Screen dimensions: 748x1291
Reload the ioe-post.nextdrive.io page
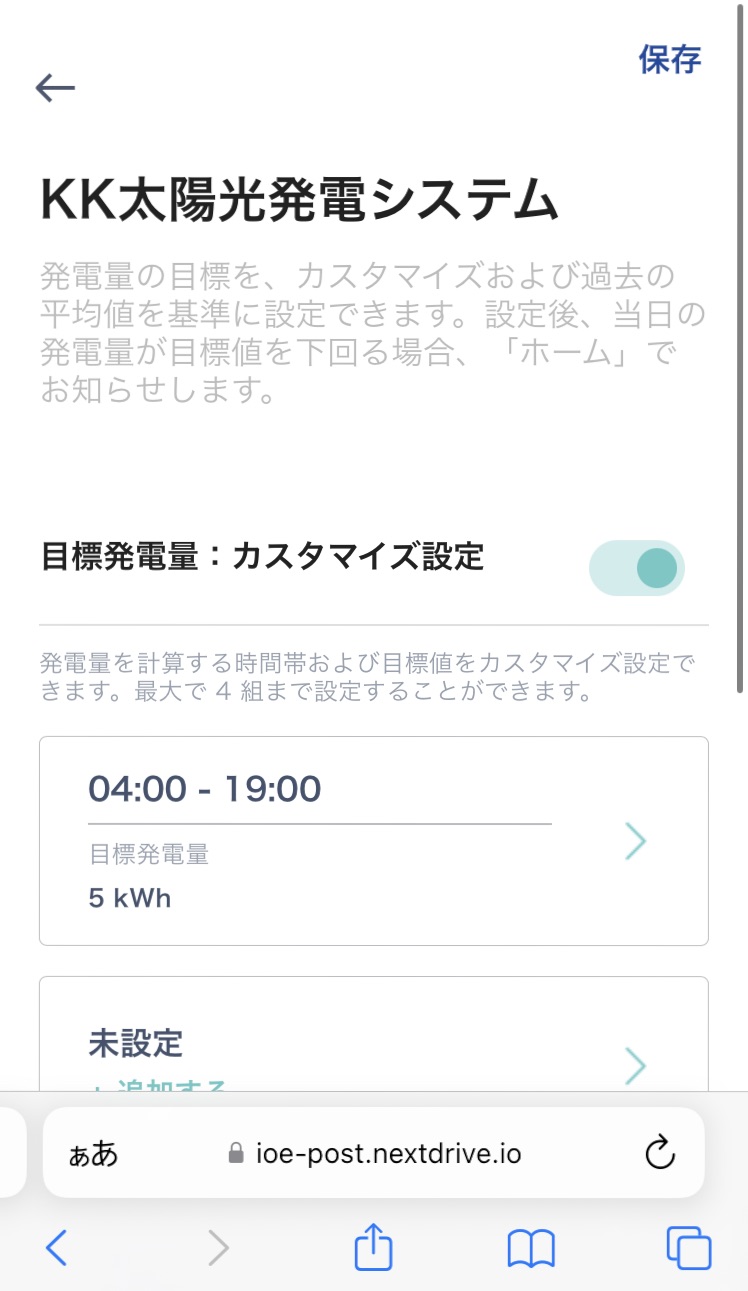[x=660, y=1153]
